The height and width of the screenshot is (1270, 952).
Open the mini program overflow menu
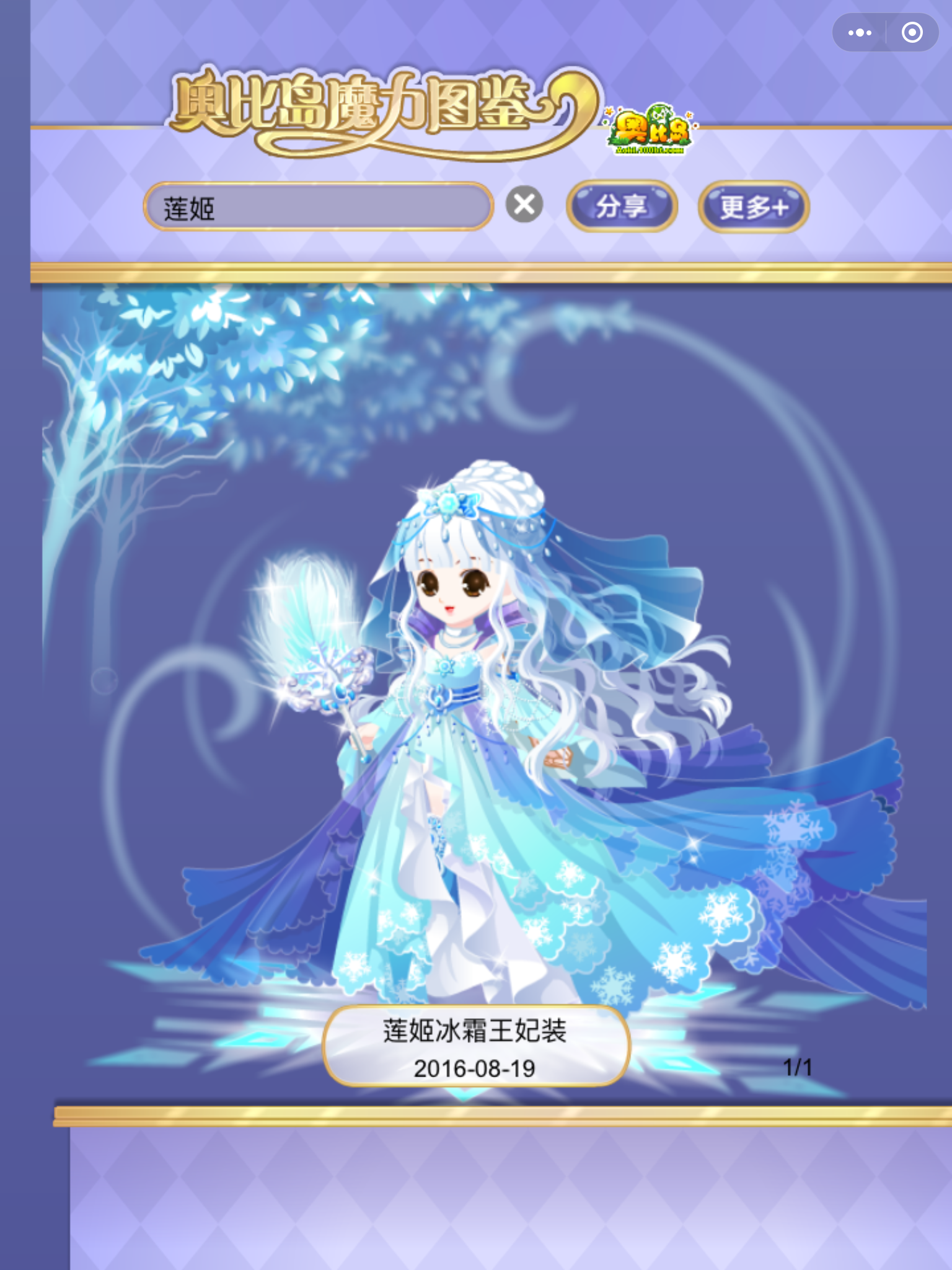tap(860, 33)
